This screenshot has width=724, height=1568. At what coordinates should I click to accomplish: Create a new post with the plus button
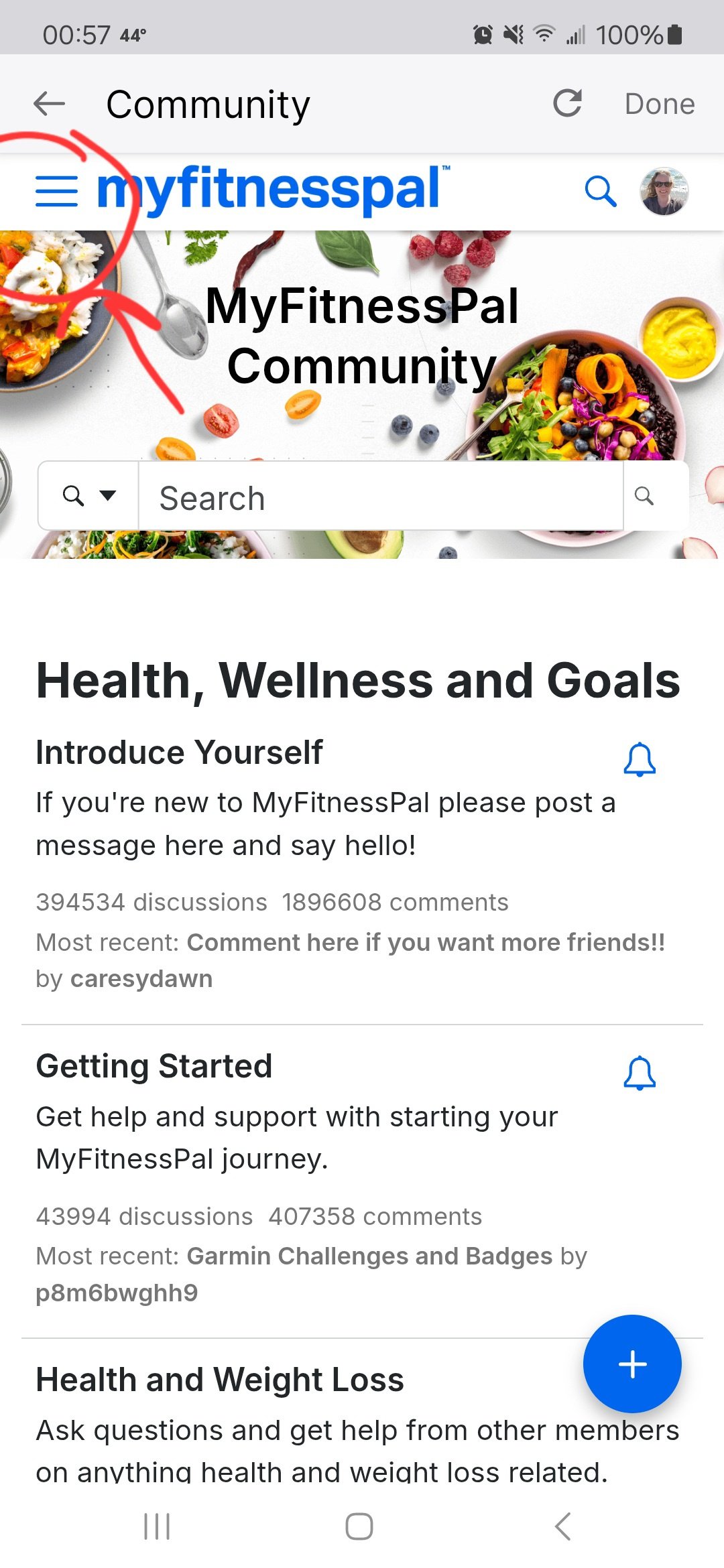[632, 1364]
